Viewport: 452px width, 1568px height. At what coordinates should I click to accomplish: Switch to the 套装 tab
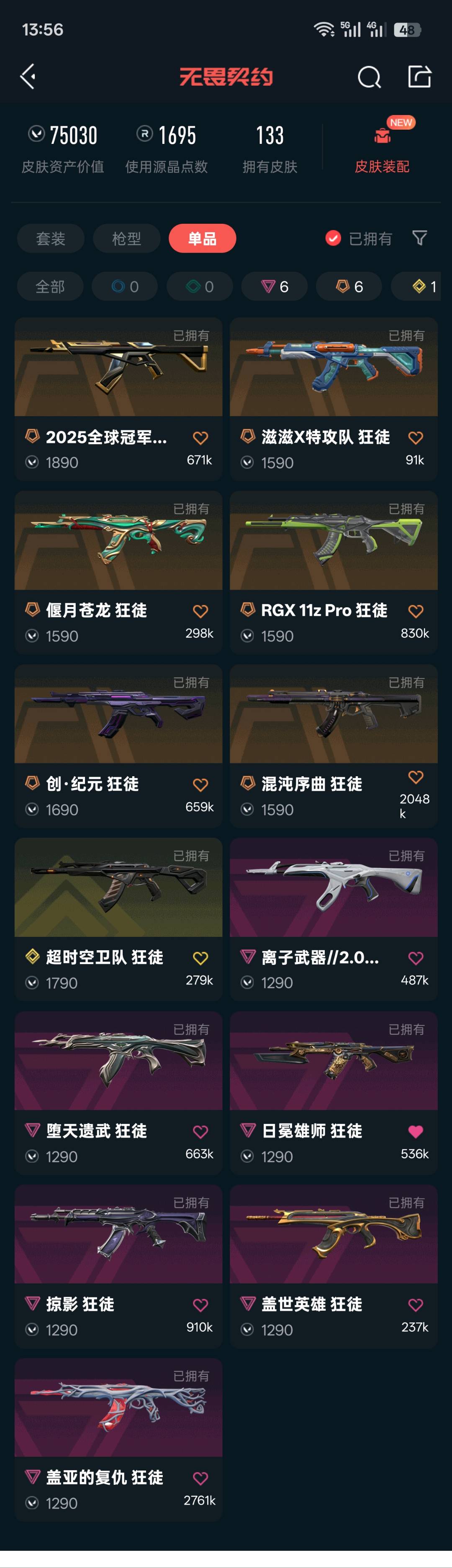(51, 238)
